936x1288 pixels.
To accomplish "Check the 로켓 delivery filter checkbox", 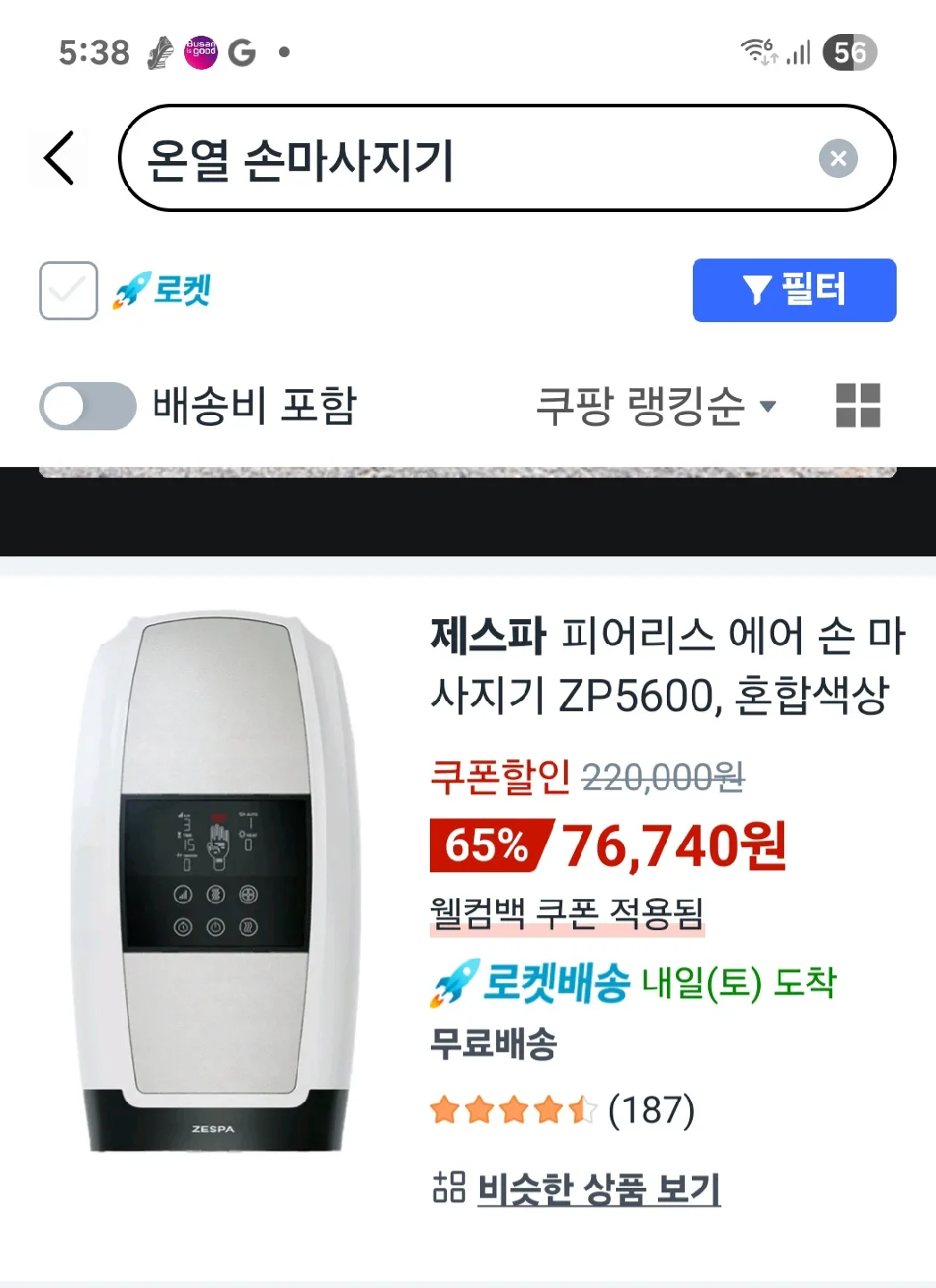I will [69, 291].
